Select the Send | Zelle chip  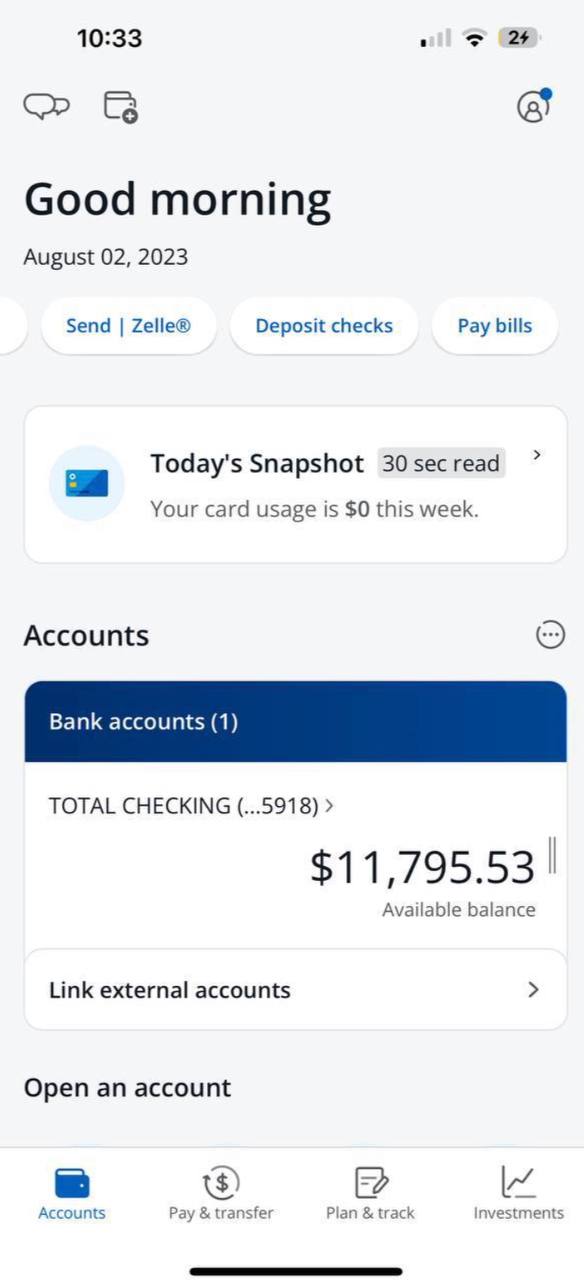(x=128, y=326)
